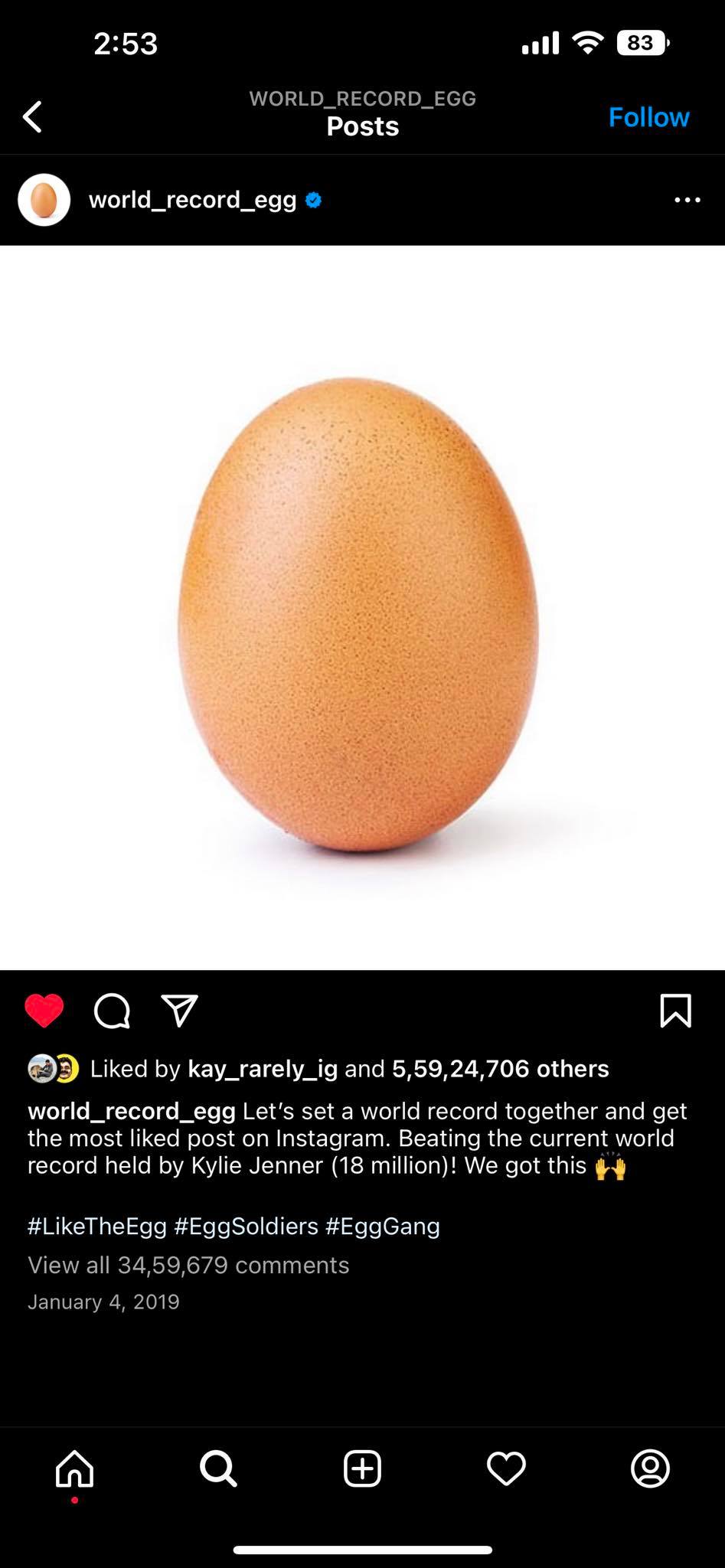Open the kay_rarely_ig profile link
The image size is (725, 1568).
(263, 1069)
